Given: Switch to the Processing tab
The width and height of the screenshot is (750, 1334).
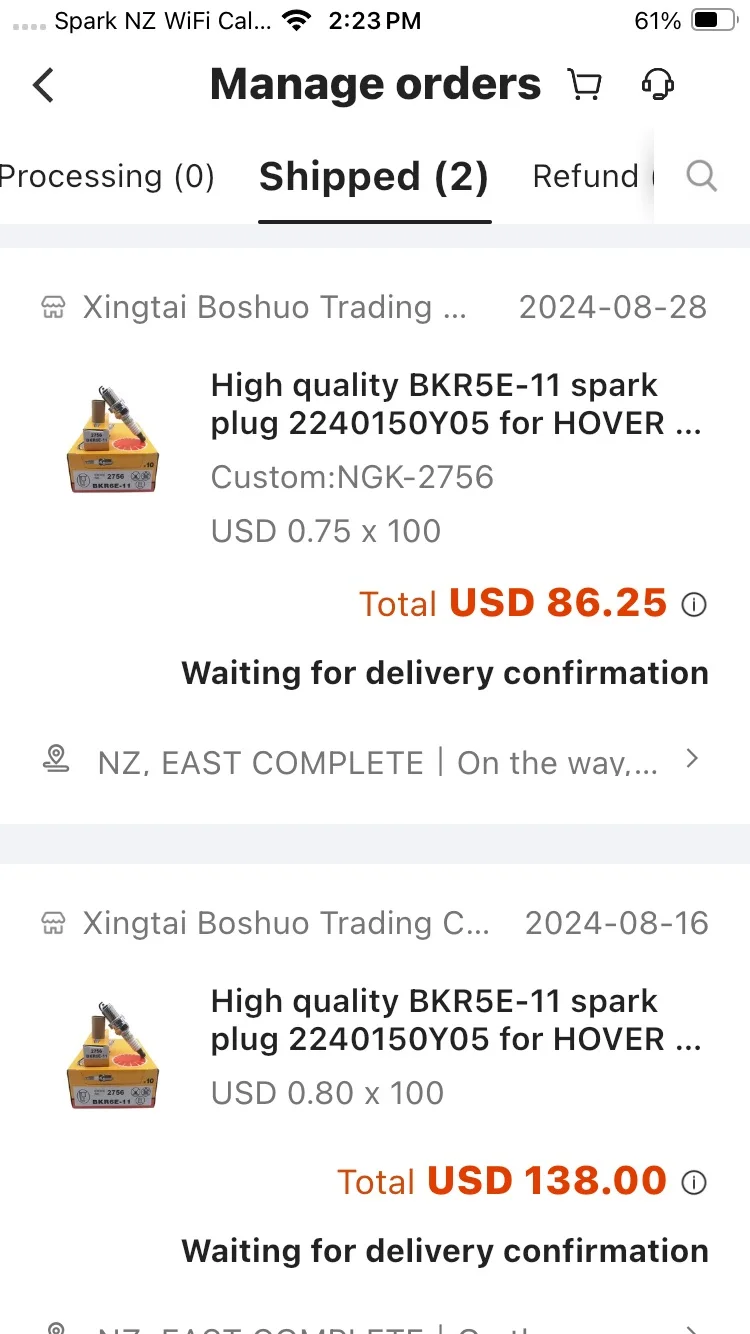Looking at the screenshot, I should pyautogui.click(x=107, y=177).
